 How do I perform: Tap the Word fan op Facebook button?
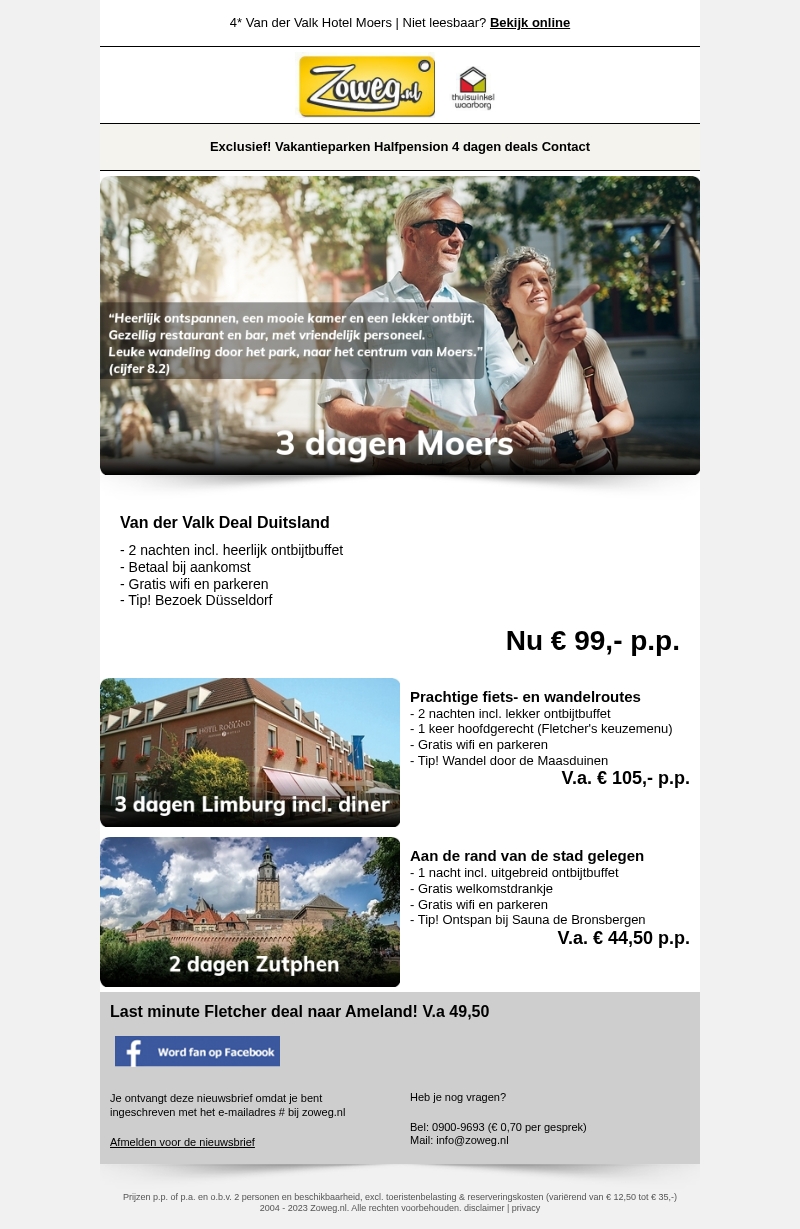pos(197,1051)
